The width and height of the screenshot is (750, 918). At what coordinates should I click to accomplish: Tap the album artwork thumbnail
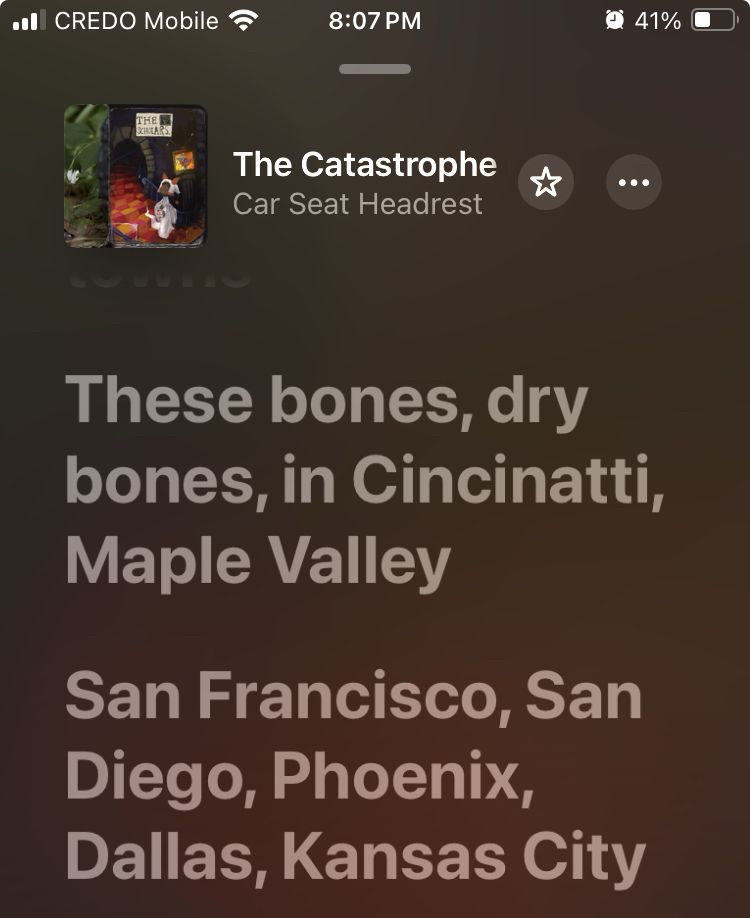[x=136, y=176]
